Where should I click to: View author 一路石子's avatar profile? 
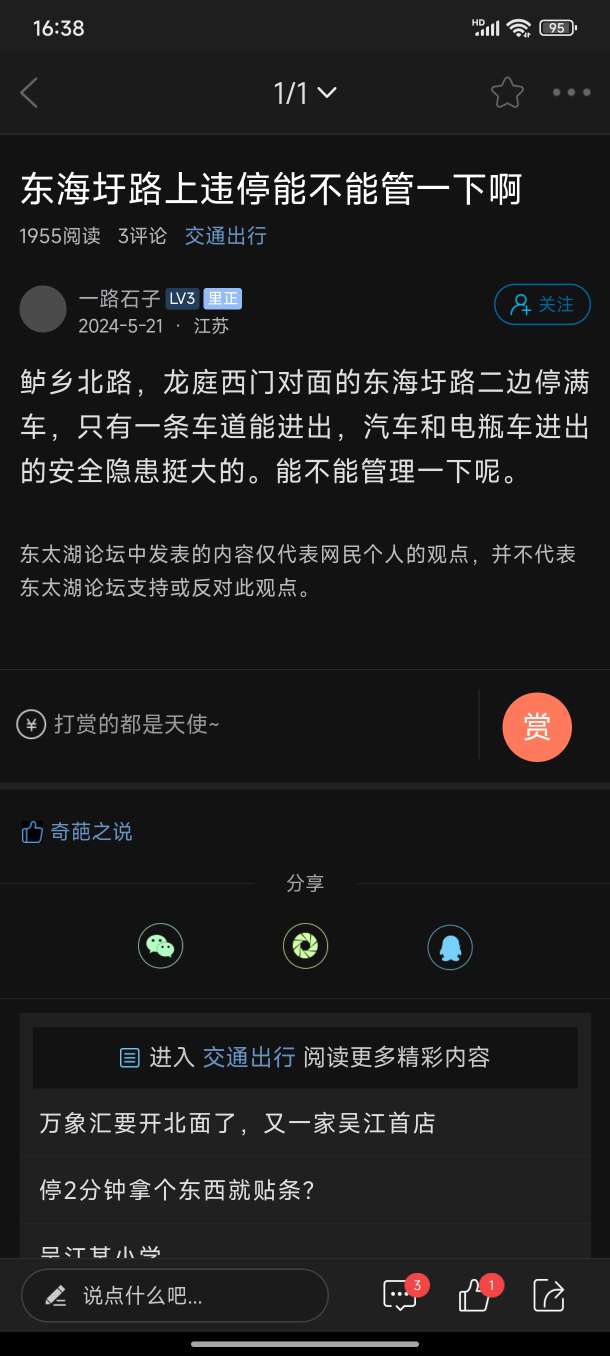click(x=43, y=309)
